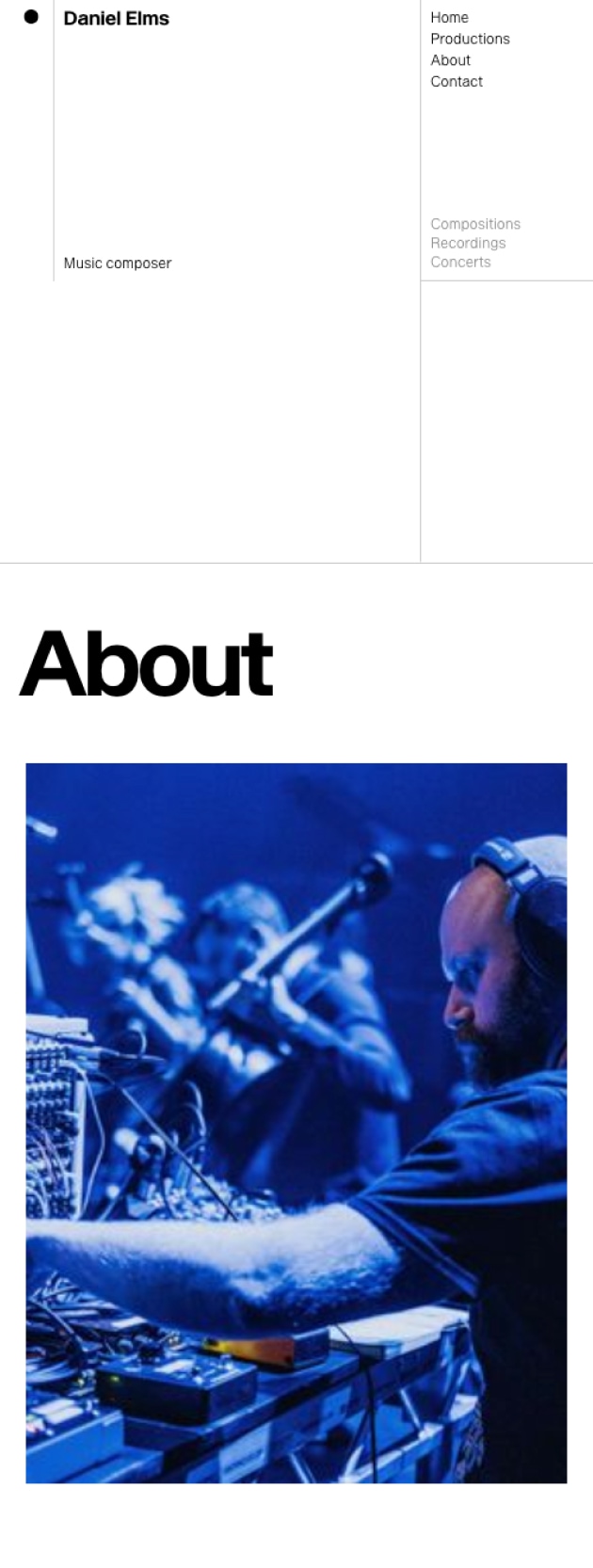Open the Compositions section
The height and width of the screenshot is (1568, 593).
475,224
